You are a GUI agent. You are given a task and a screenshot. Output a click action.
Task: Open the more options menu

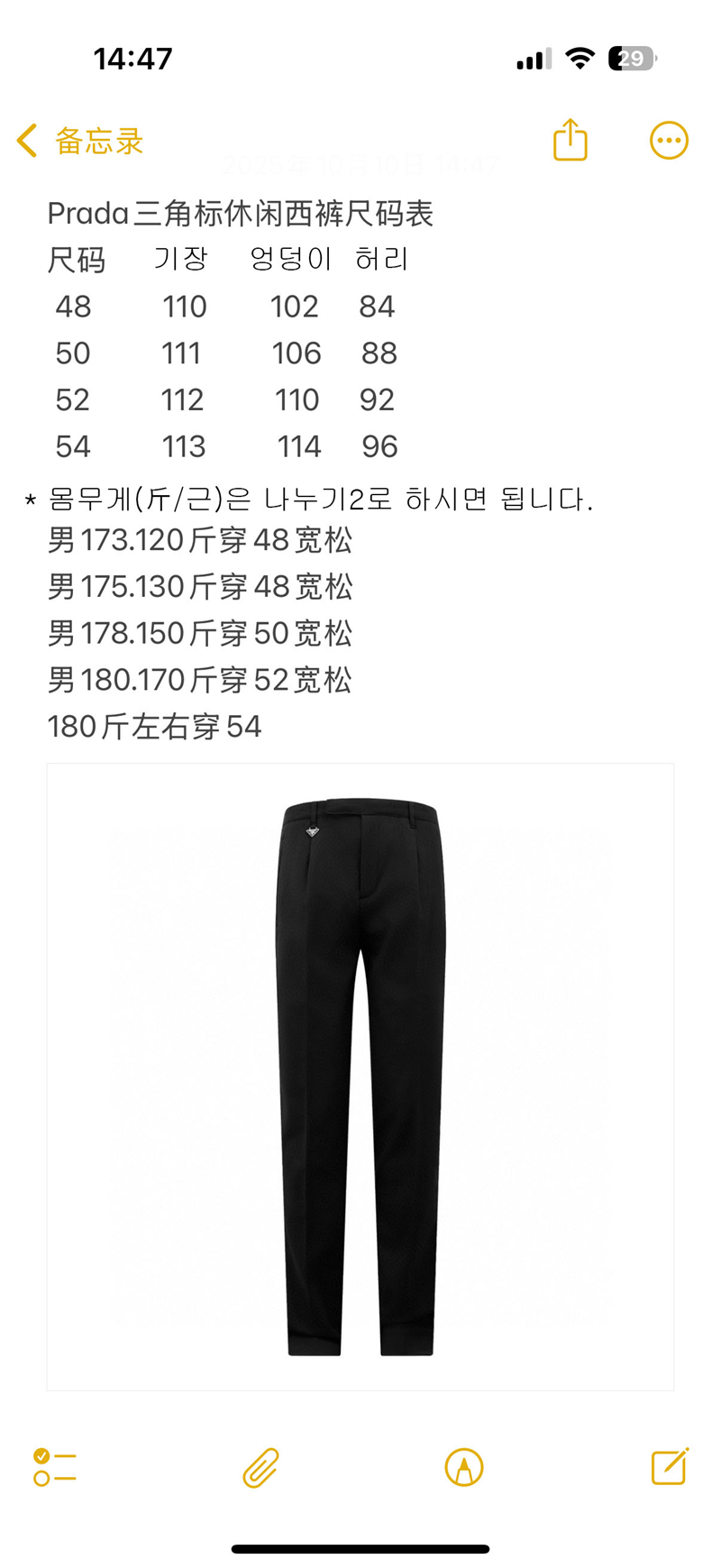coord(669,141)
